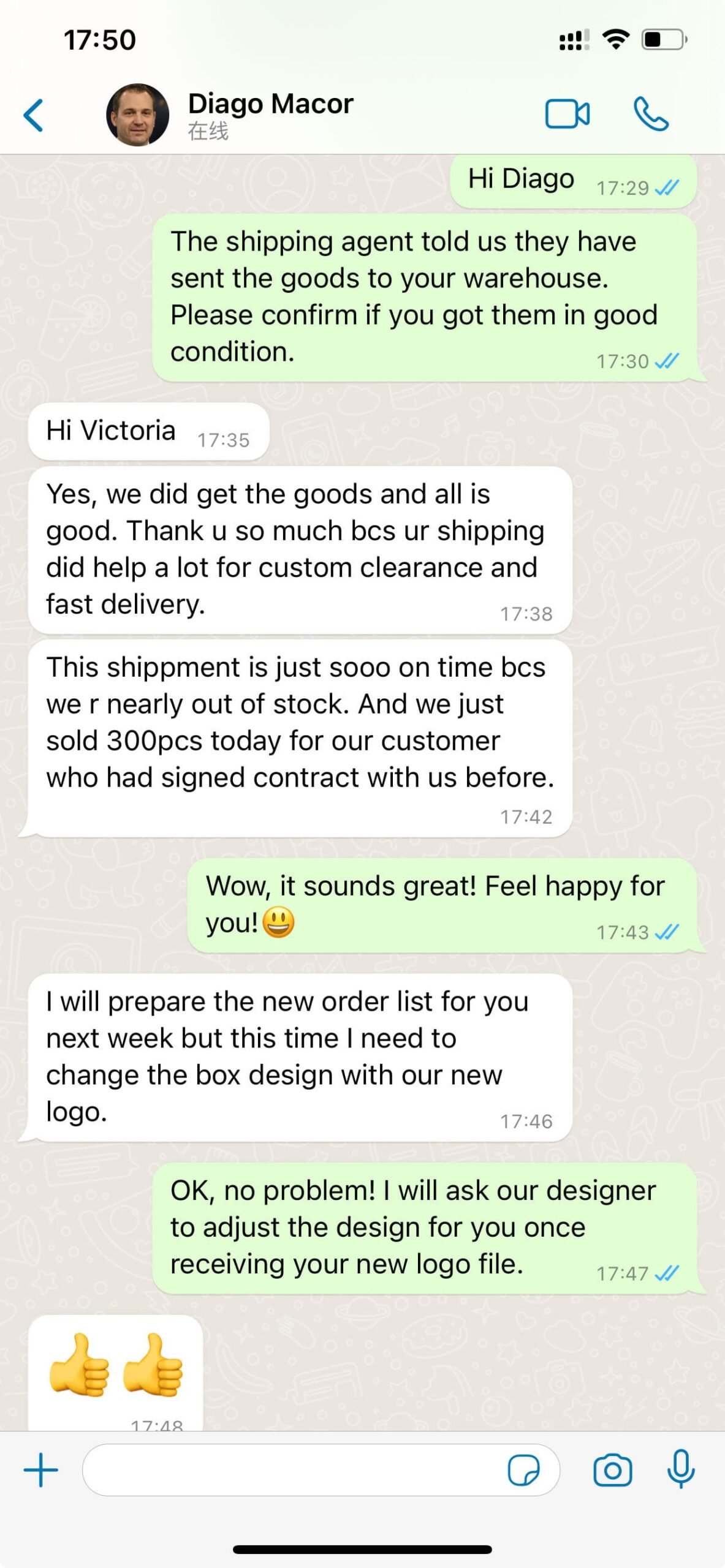Viewport: 725px width, 1568px height.
Task: Open the sticker picker
Action: coord(524,1470)
